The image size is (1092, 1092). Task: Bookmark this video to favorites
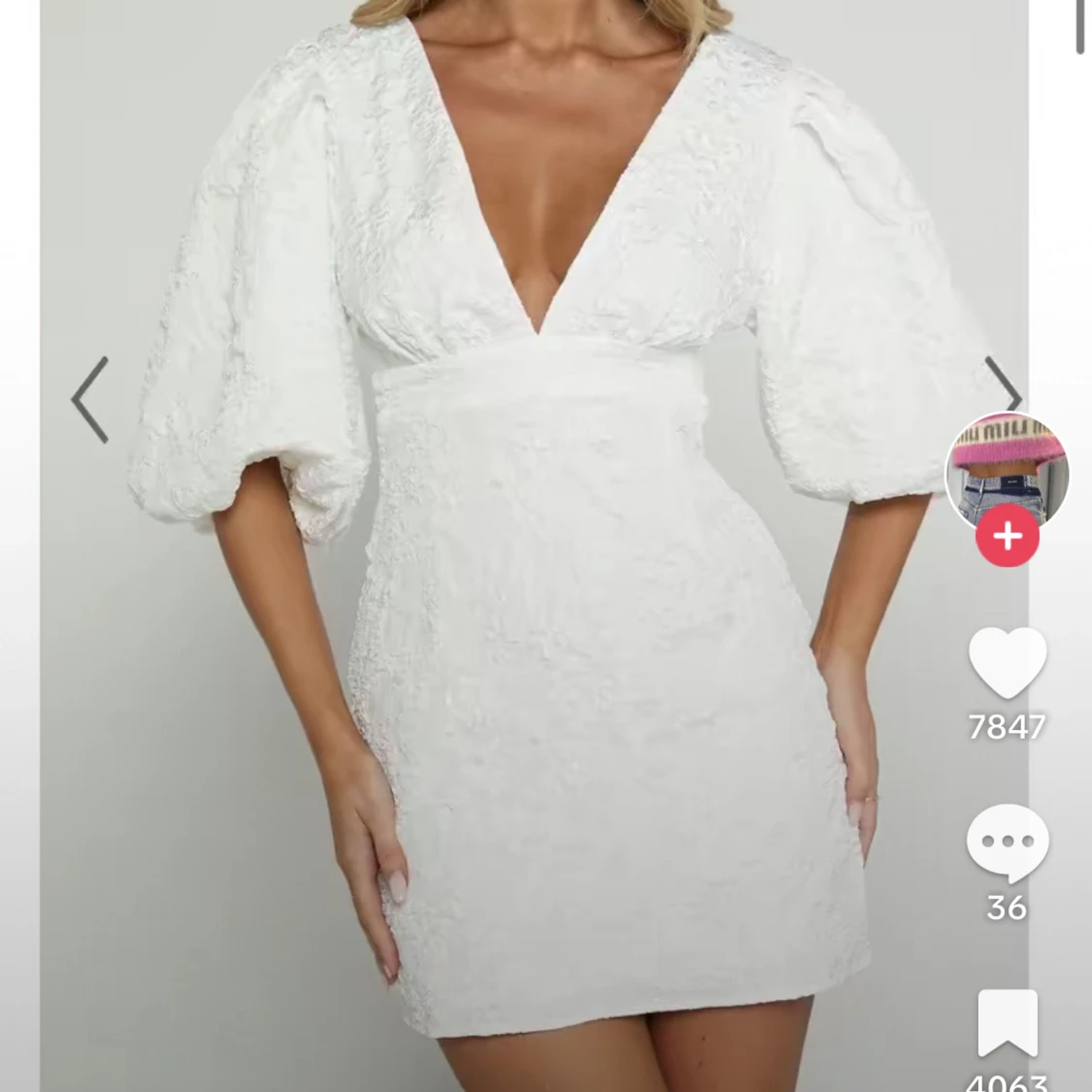pyautogui.click(x=1008, y=1022)
